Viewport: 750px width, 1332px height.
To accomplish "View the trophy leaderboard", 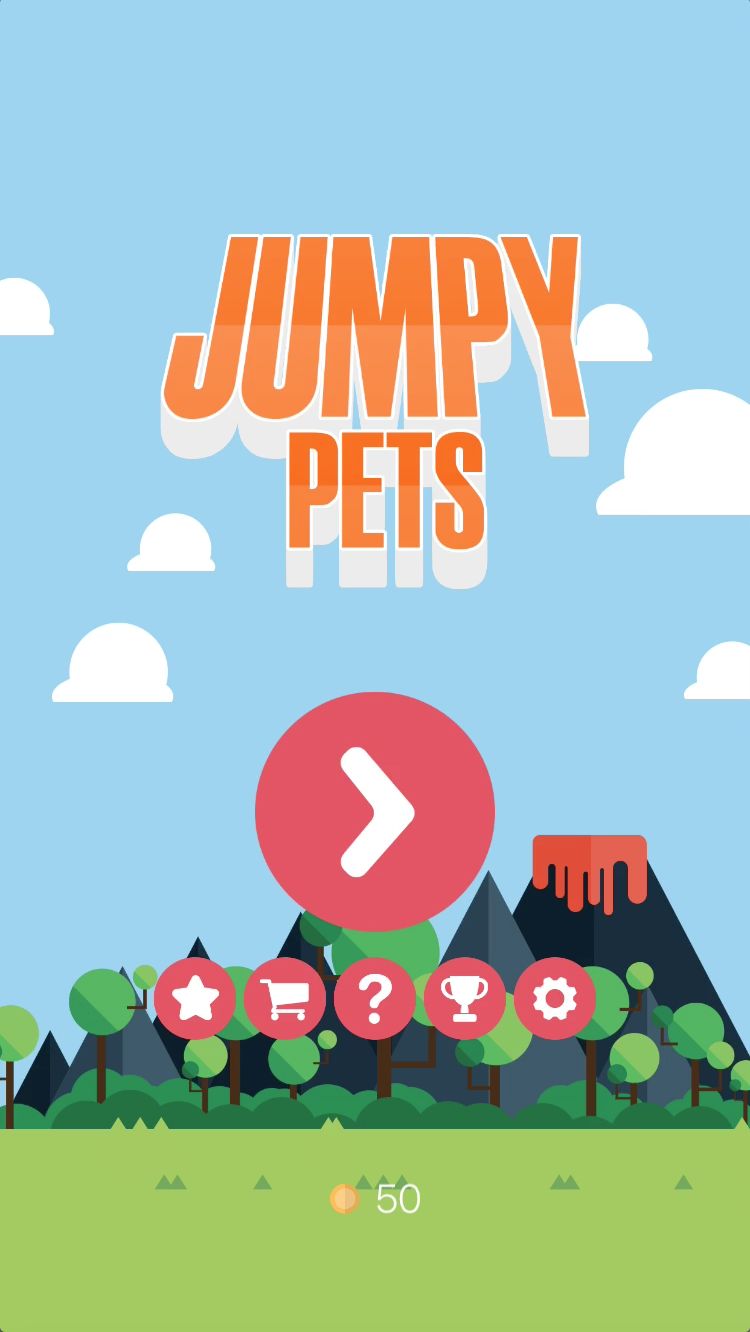I will 465,998.
